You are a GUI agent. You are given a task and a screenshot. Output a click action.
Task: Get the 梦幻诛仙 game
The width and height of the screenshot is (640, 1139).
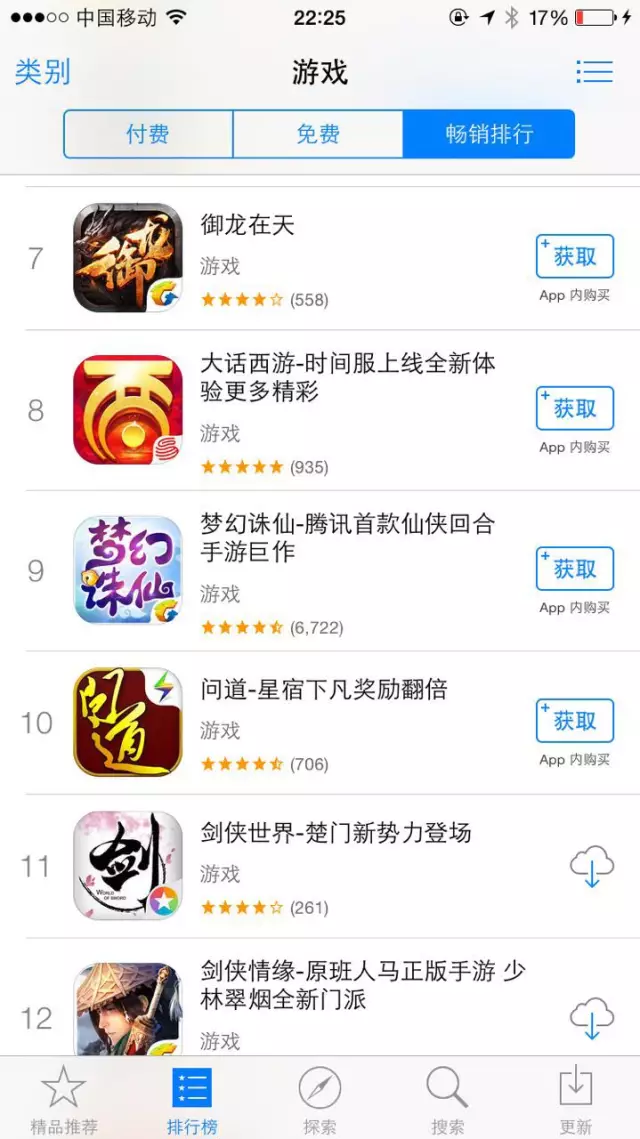click(575, 569)
